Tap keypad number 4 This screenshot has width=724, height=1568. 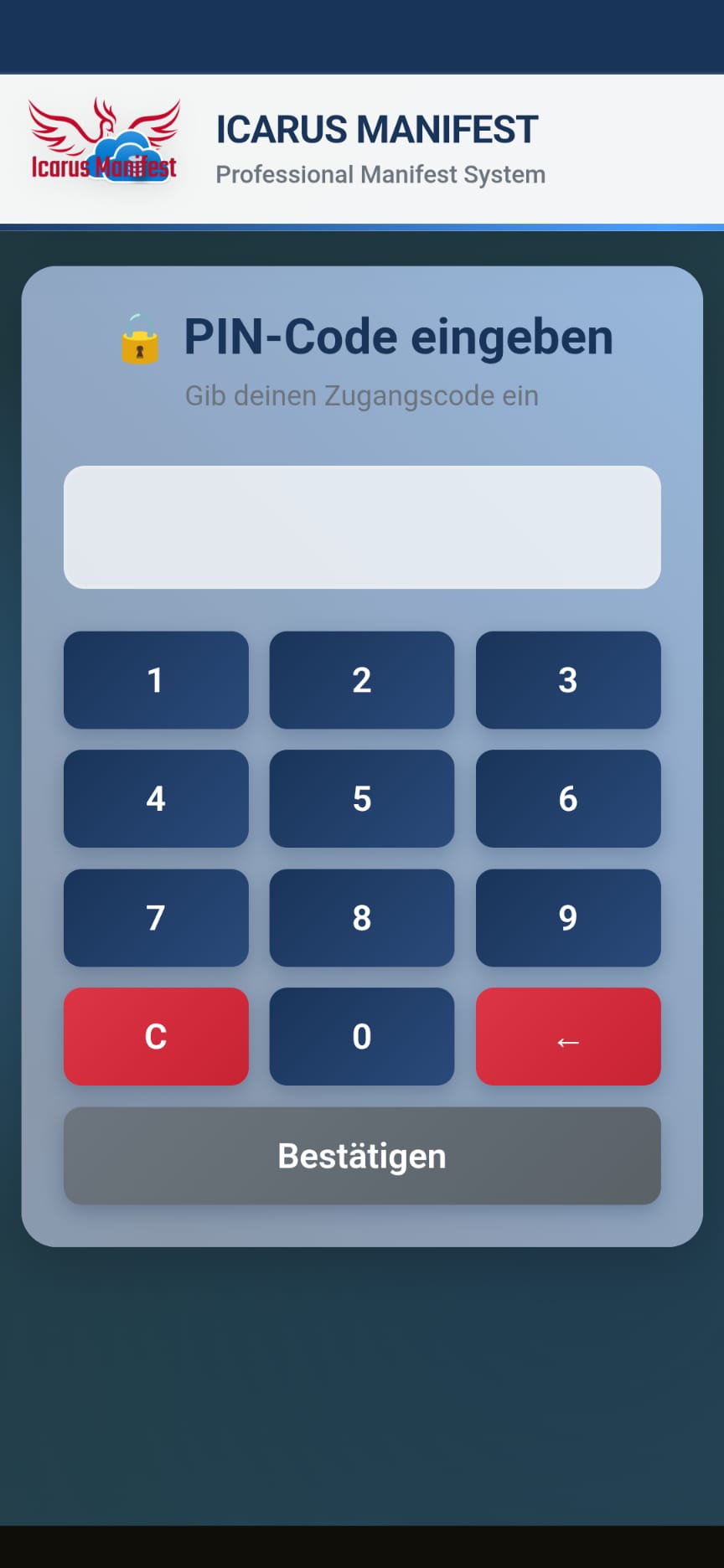tap(156, 798)
